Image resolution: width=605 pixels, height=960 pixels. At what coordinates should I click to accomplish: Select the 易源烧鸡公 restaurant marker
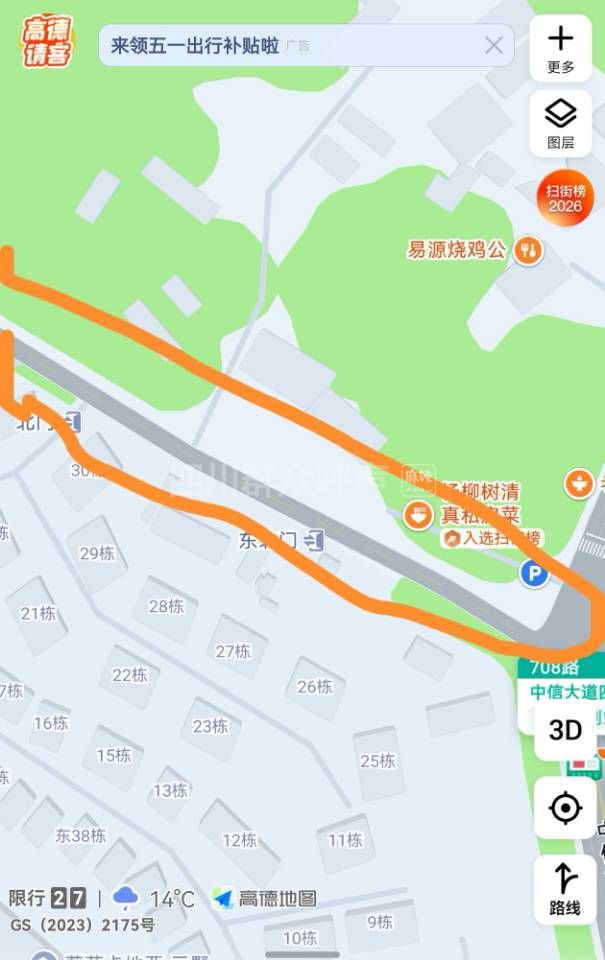point(528,251)
